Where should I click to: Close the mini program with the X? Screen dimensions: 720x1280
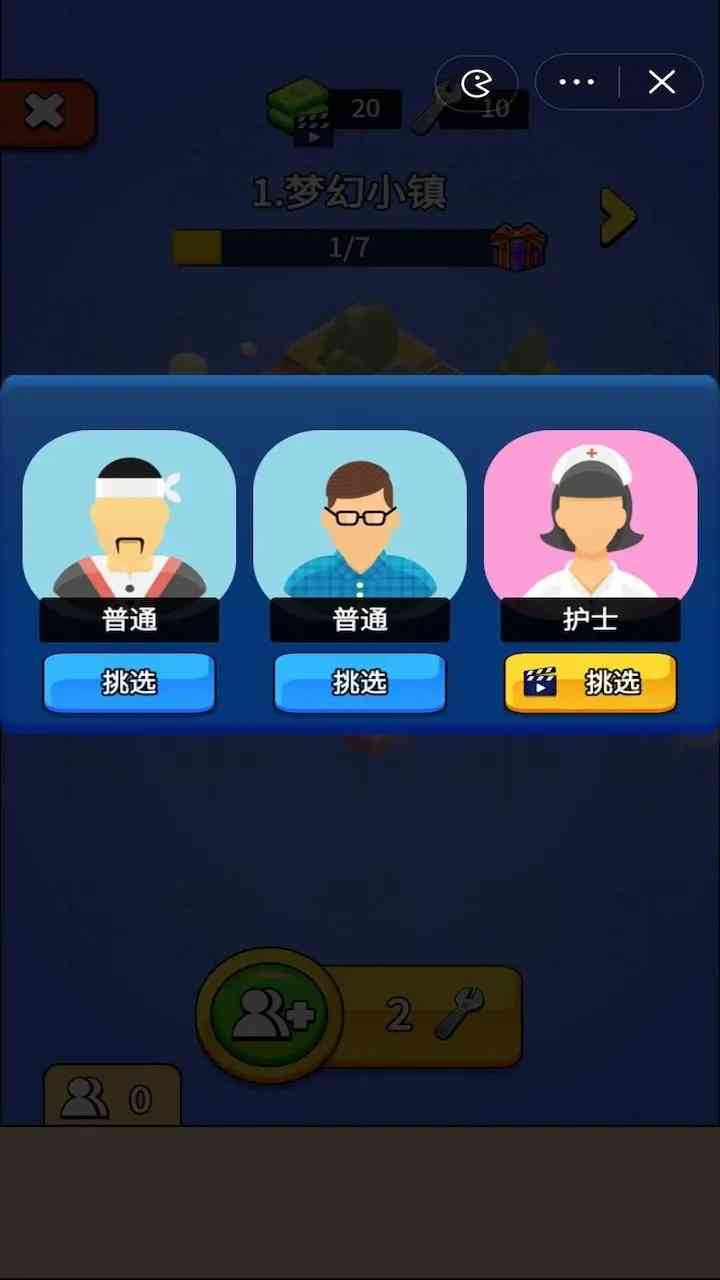pyautogui.click(x=662, y=82)
